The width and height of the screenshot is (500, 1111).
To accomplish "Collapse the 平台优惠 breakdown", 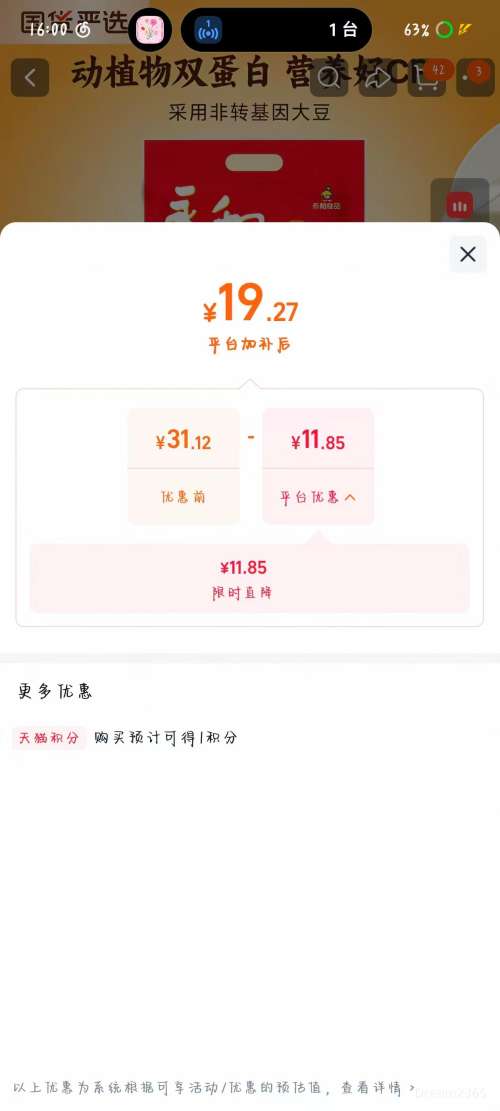I will click(x=318, y=497).
